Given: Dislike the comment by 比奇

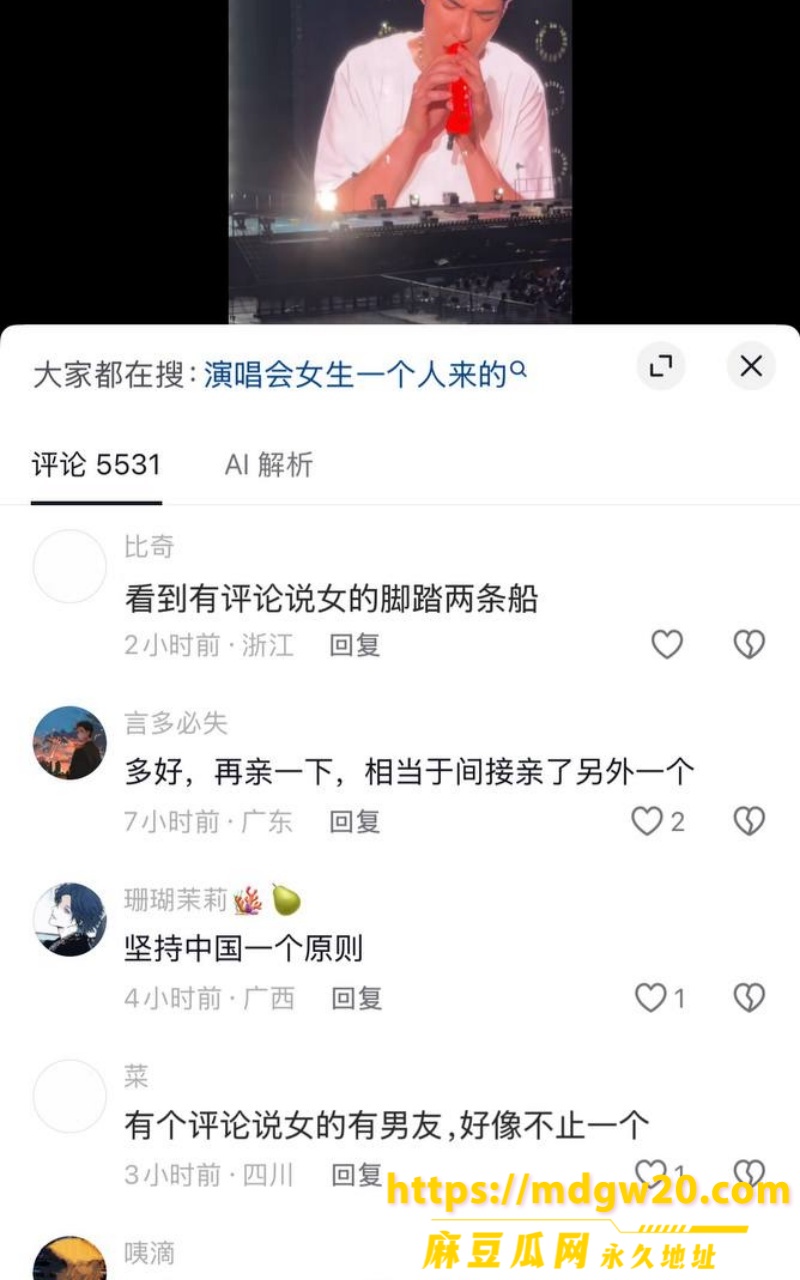Looking at the screenshot, I should tap(749, 644).
